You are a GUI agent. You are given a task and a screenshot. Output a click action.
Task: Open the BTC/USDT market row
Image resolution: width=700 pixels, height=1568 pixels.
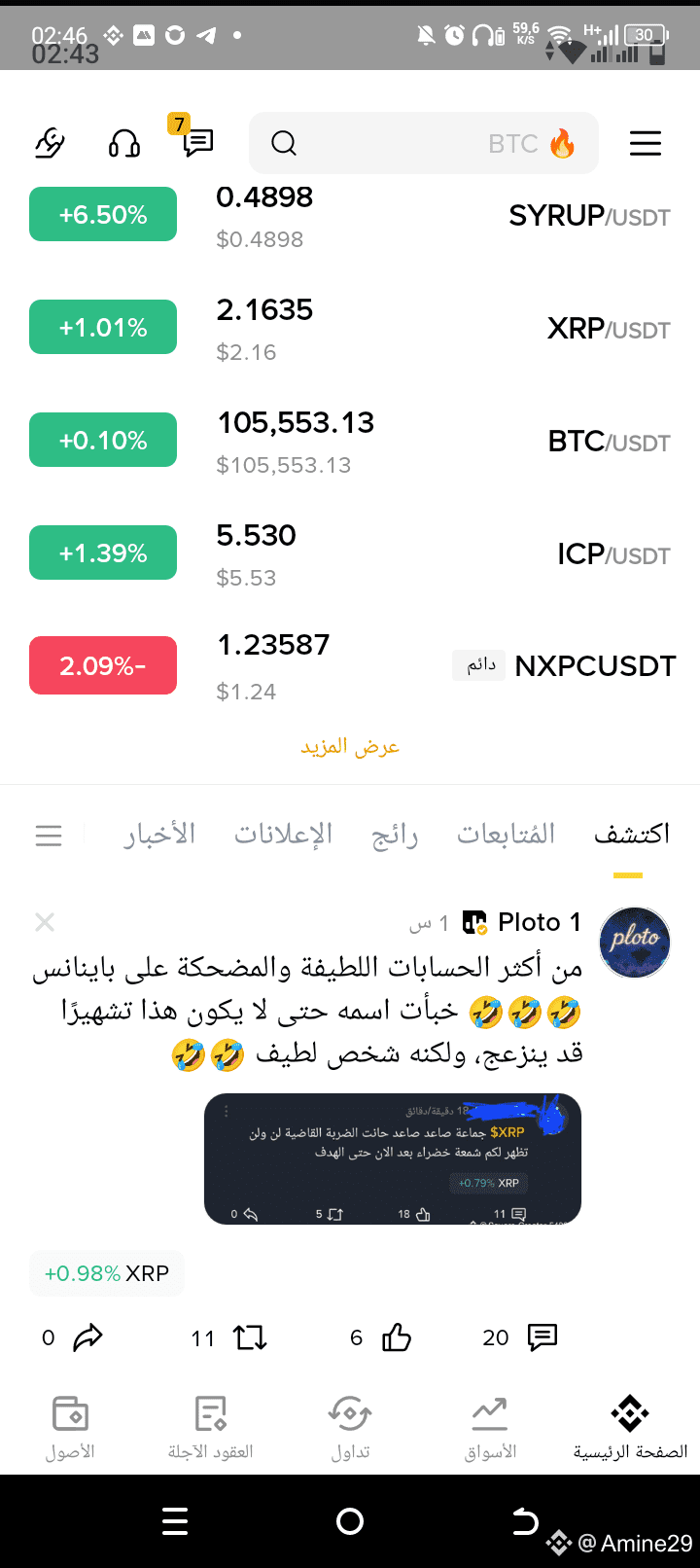[x=350, y=442]
